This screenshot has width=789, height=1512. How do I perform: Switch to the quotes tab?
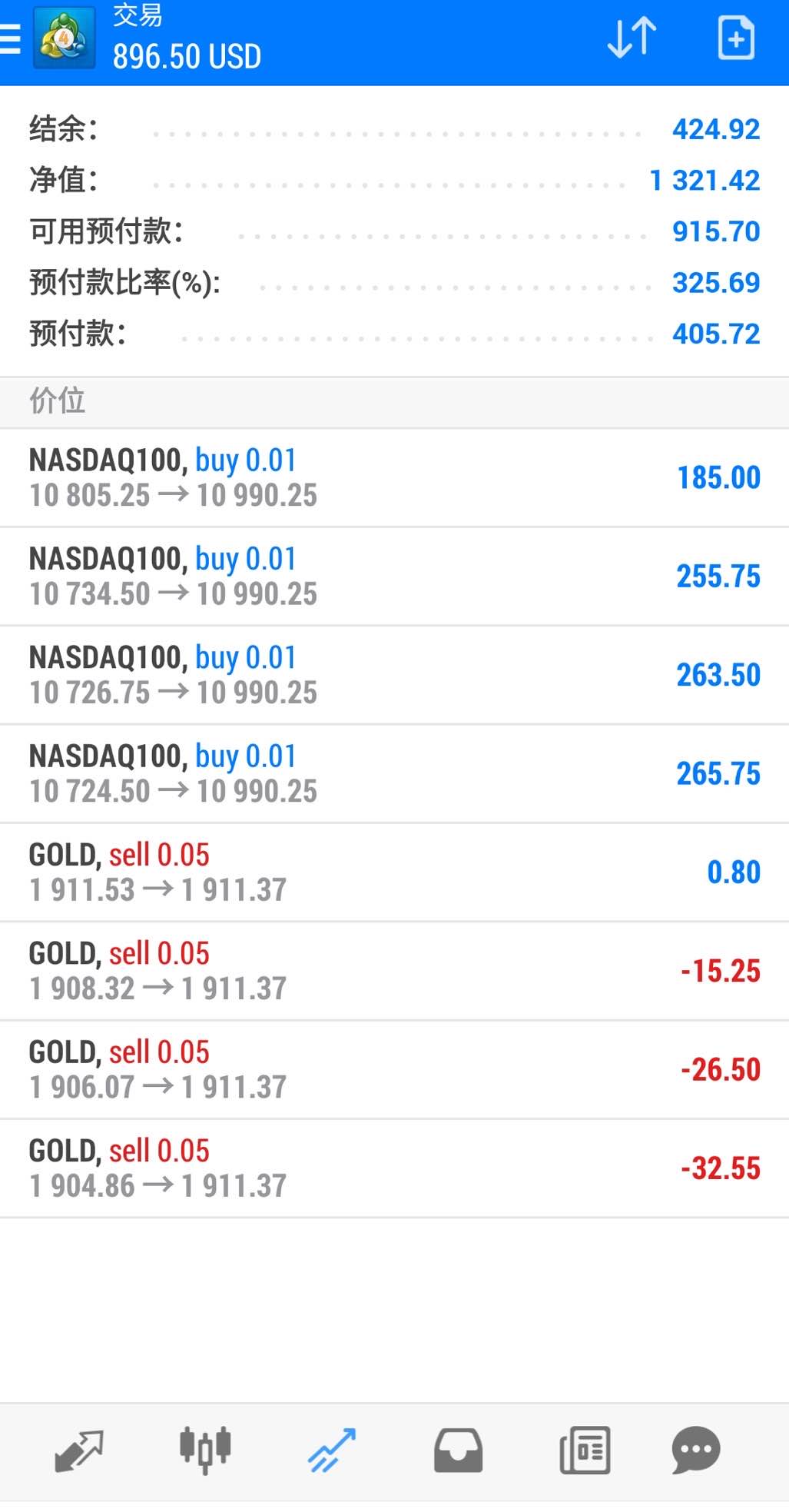click(x=79, y=1451)
